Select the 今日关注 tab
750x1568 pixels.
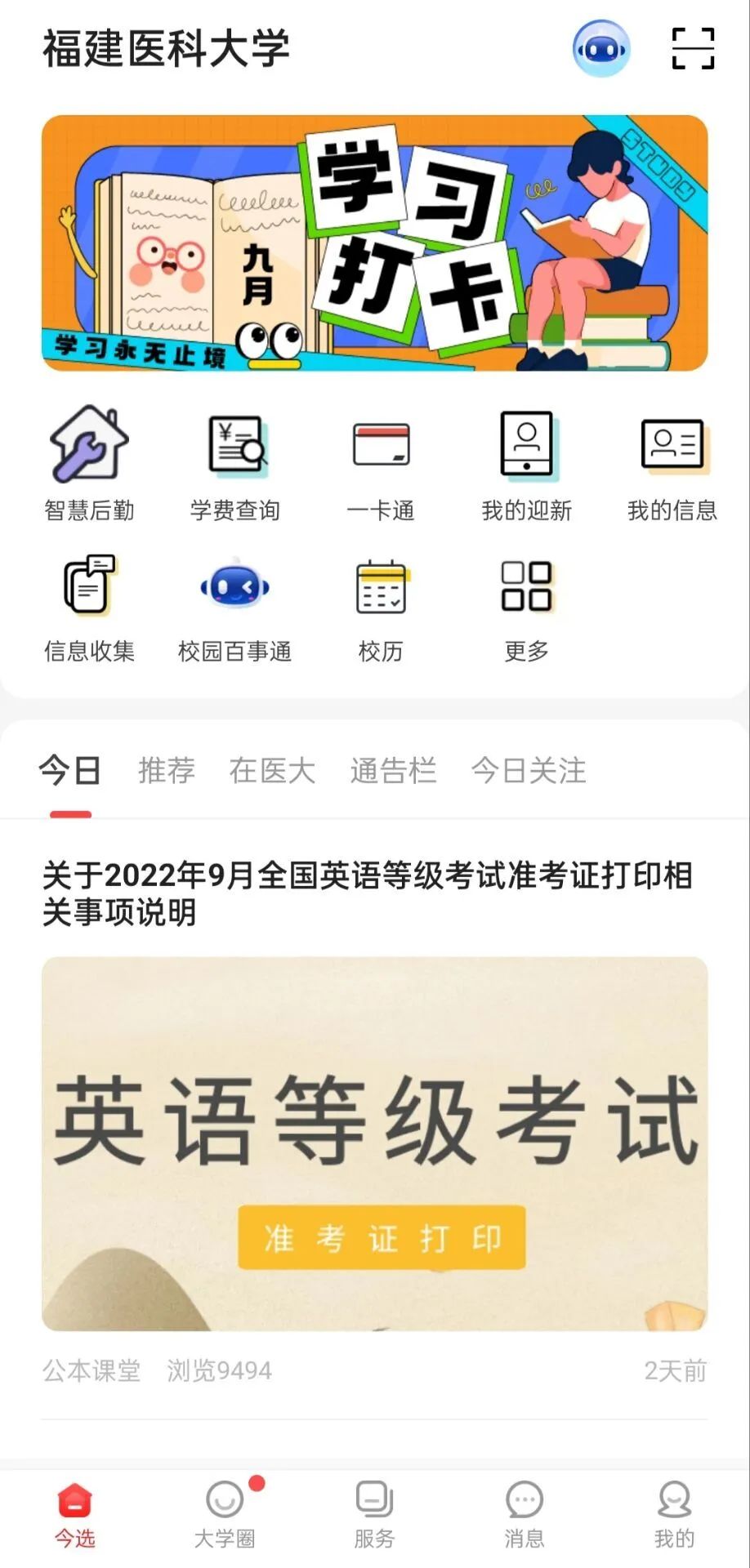click(x=529, y=770)
